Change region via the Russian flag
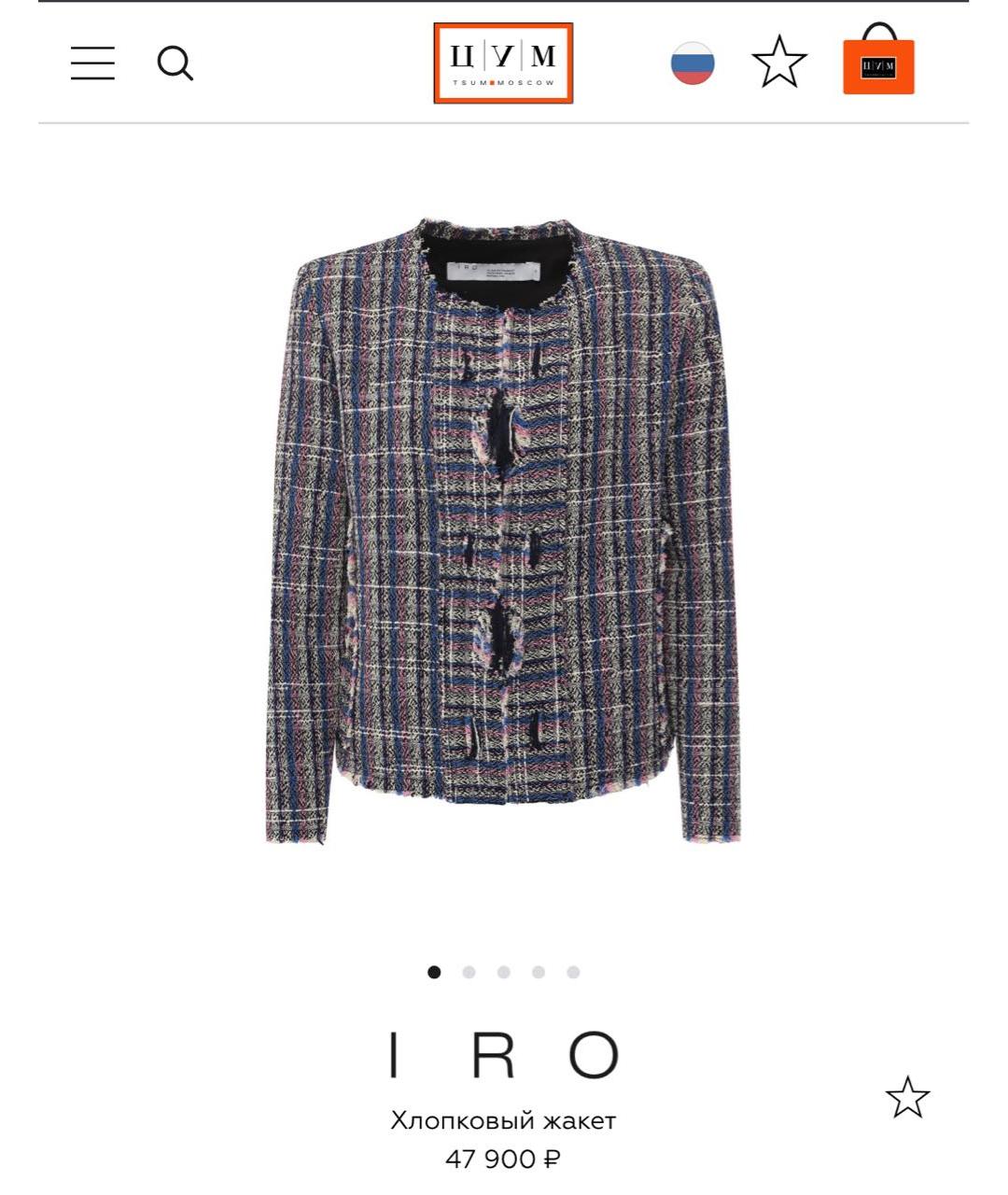Viewport: 1008px width, 1195px height. (693, 63)
